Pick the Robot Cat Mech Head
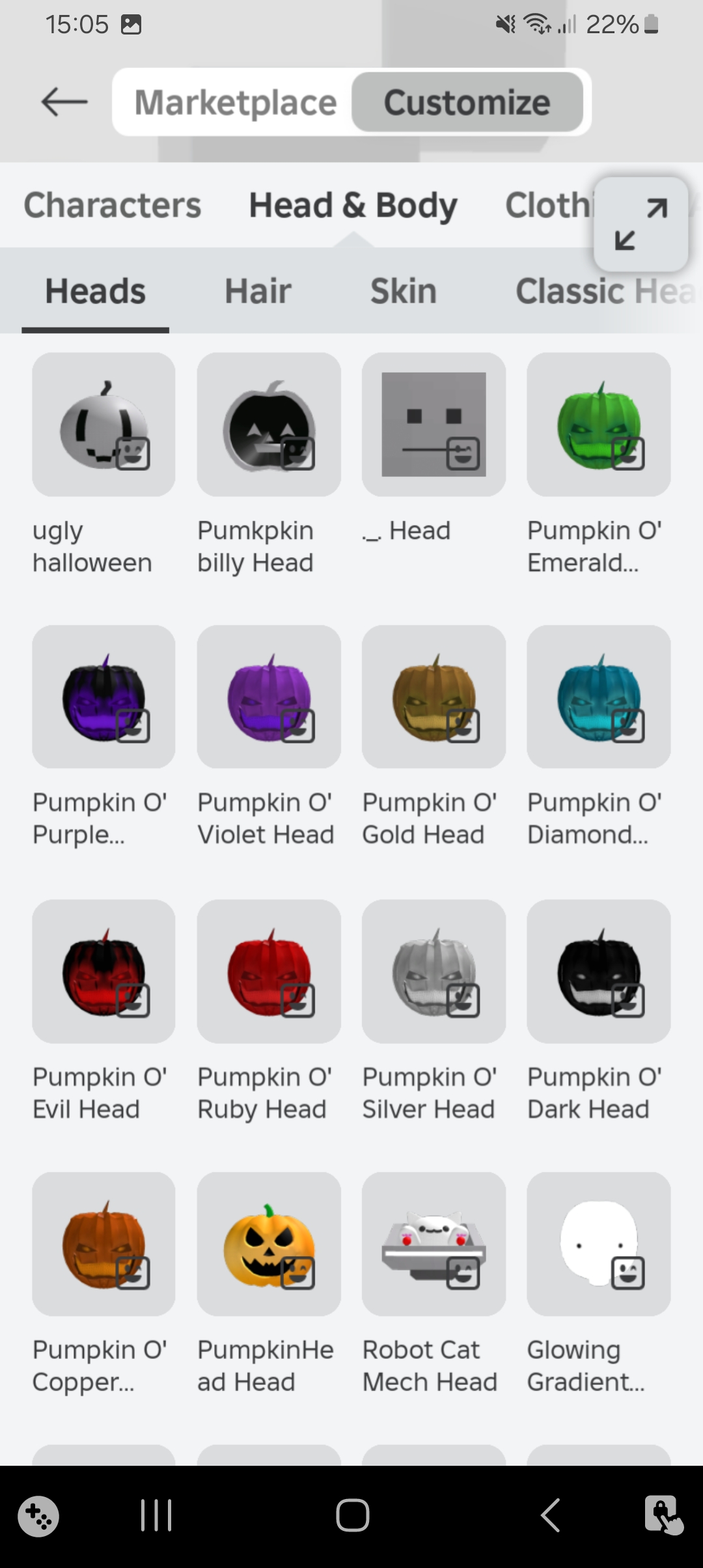This screenshot has height=1568, width=703. click(x=434, y=1244)
